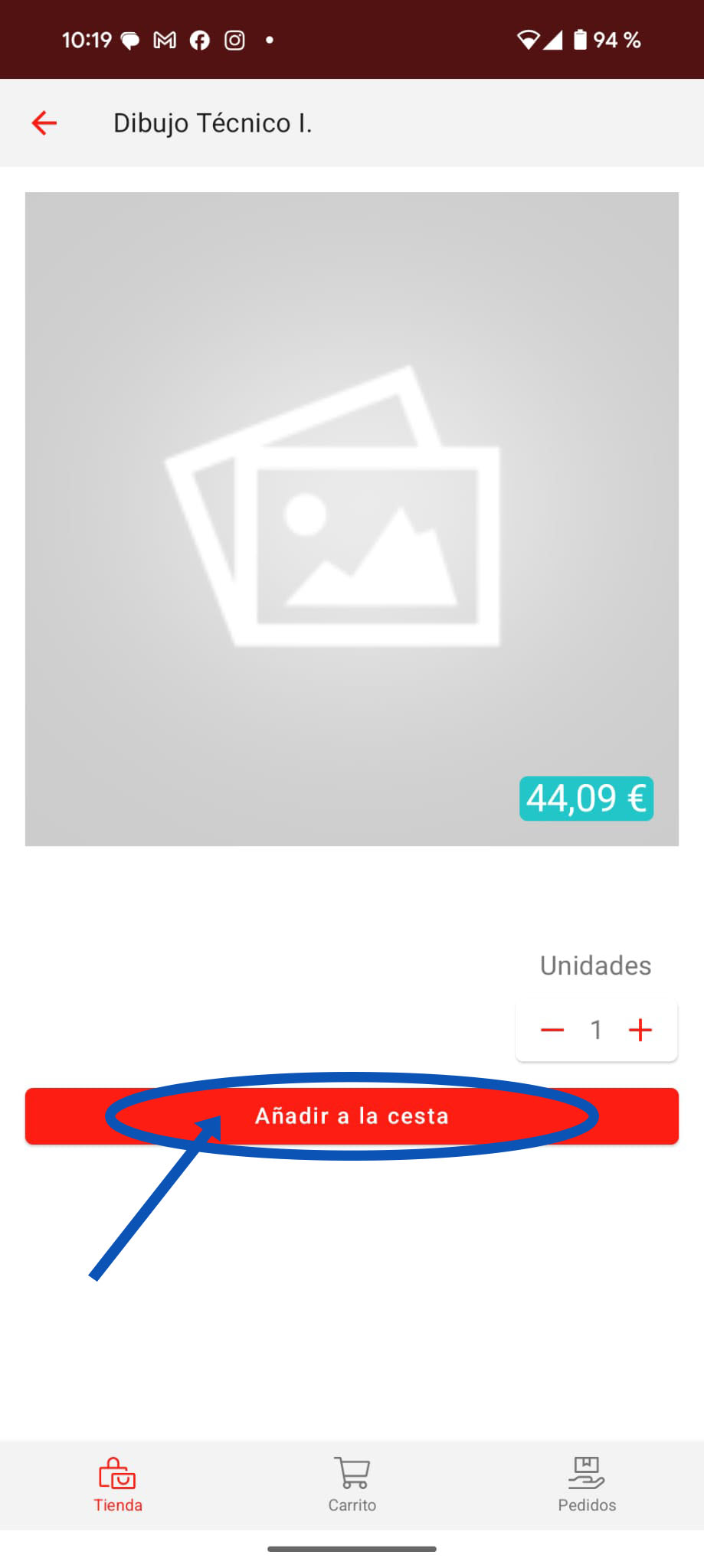Increase units with the plus button
This screenshot has height=1568, width=704.
pos(640,1030)
